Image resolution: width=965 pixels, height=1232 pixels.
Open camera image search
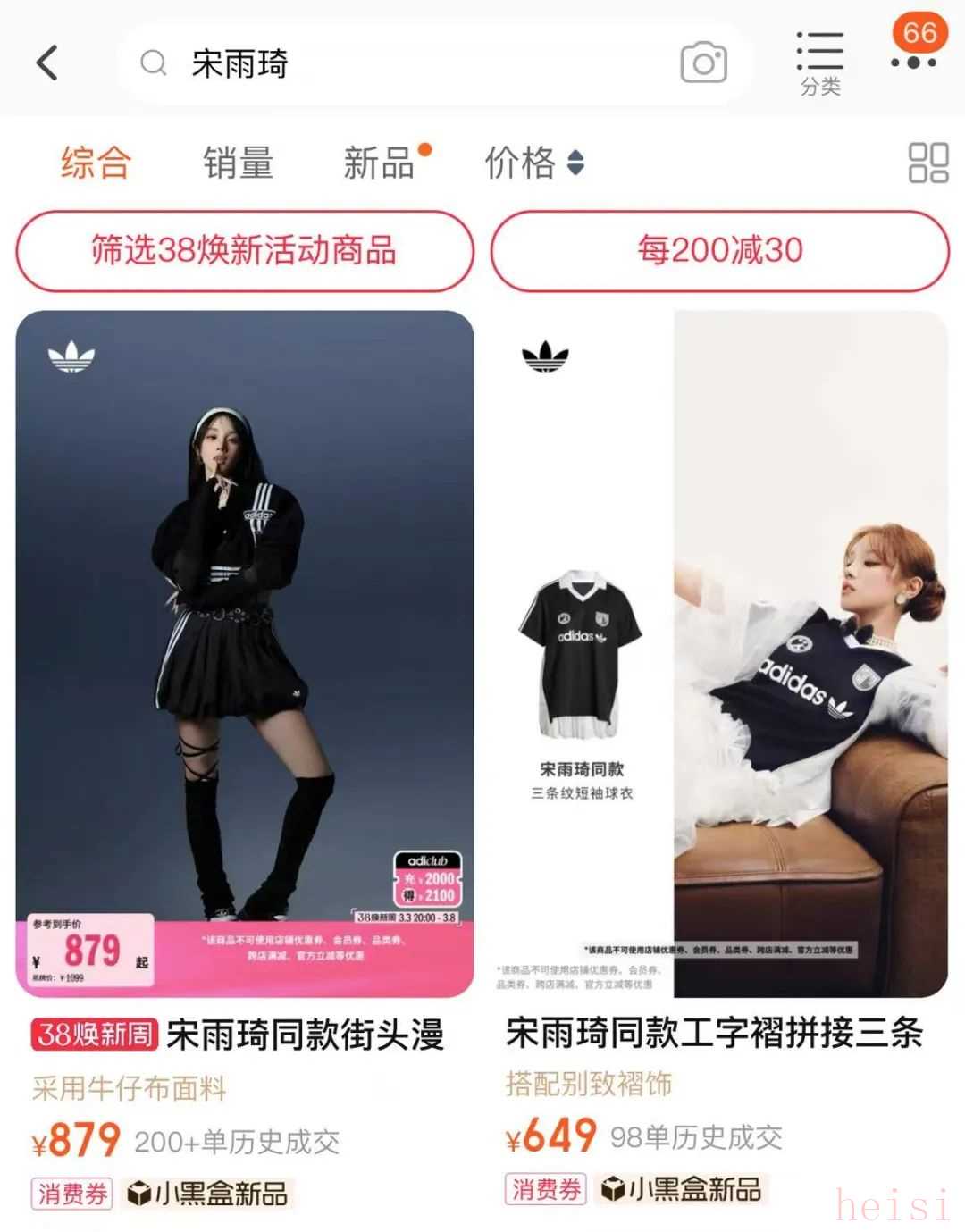pyautogui.click(x=703, y=63)
